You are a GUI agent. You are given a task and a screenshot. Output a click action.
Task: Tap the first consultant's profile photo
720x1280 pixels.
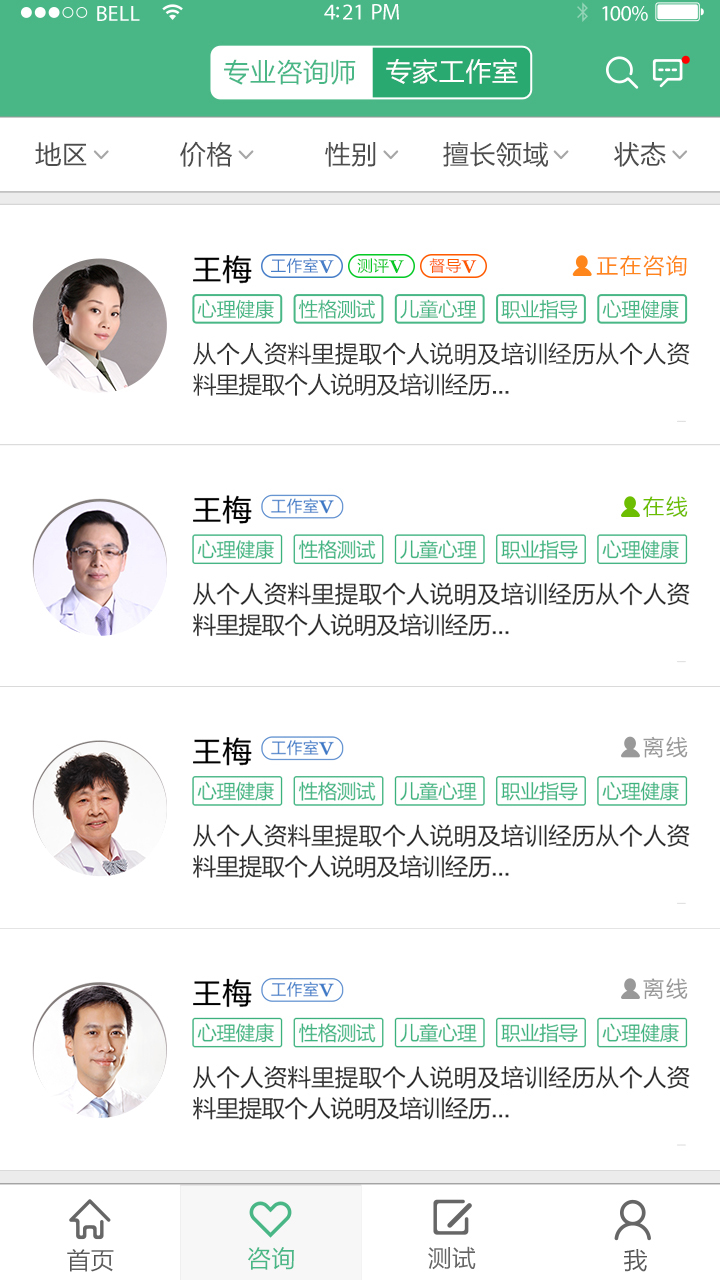point(99,325)
